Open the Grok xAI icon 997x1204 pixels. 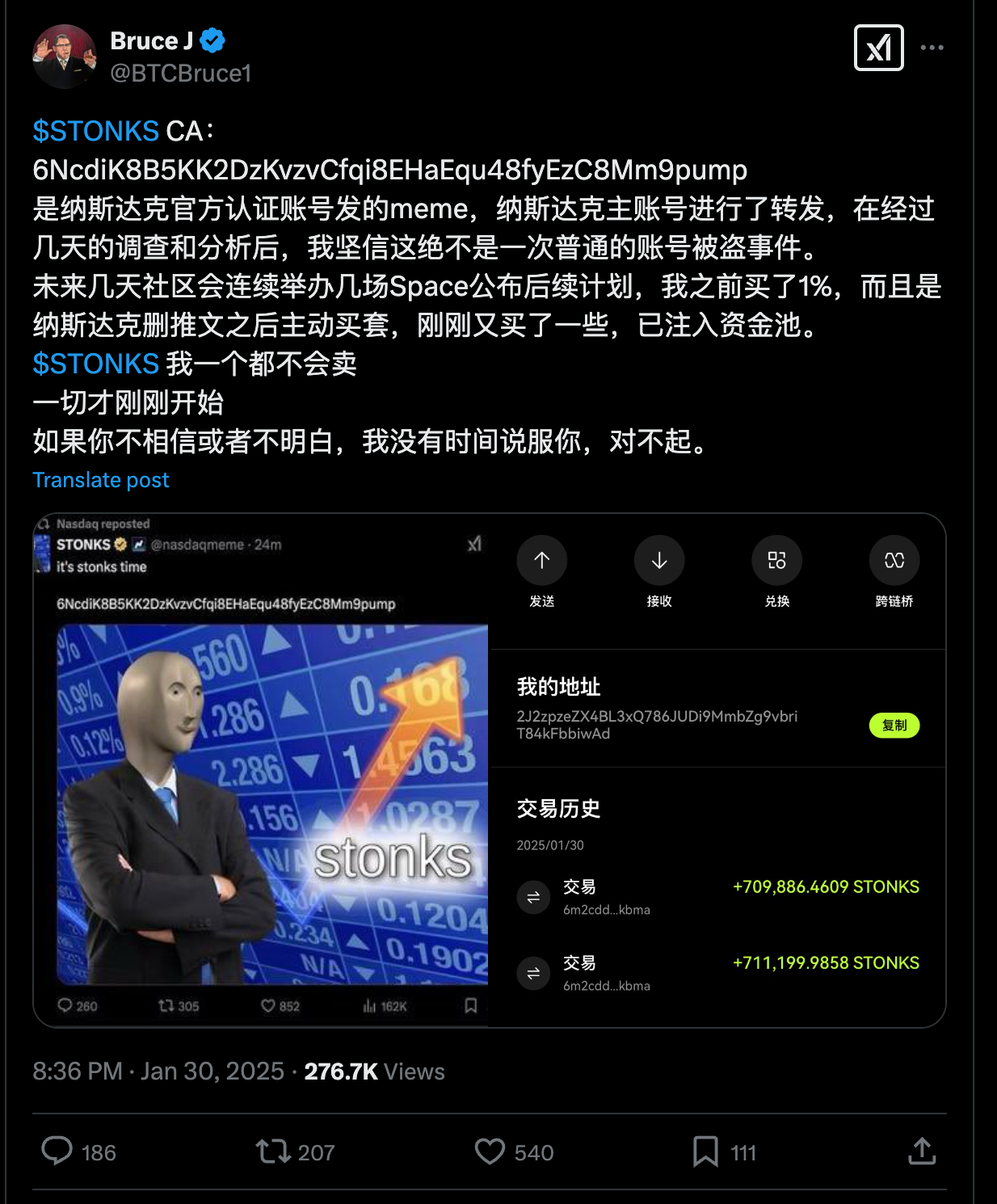point(878,48)
